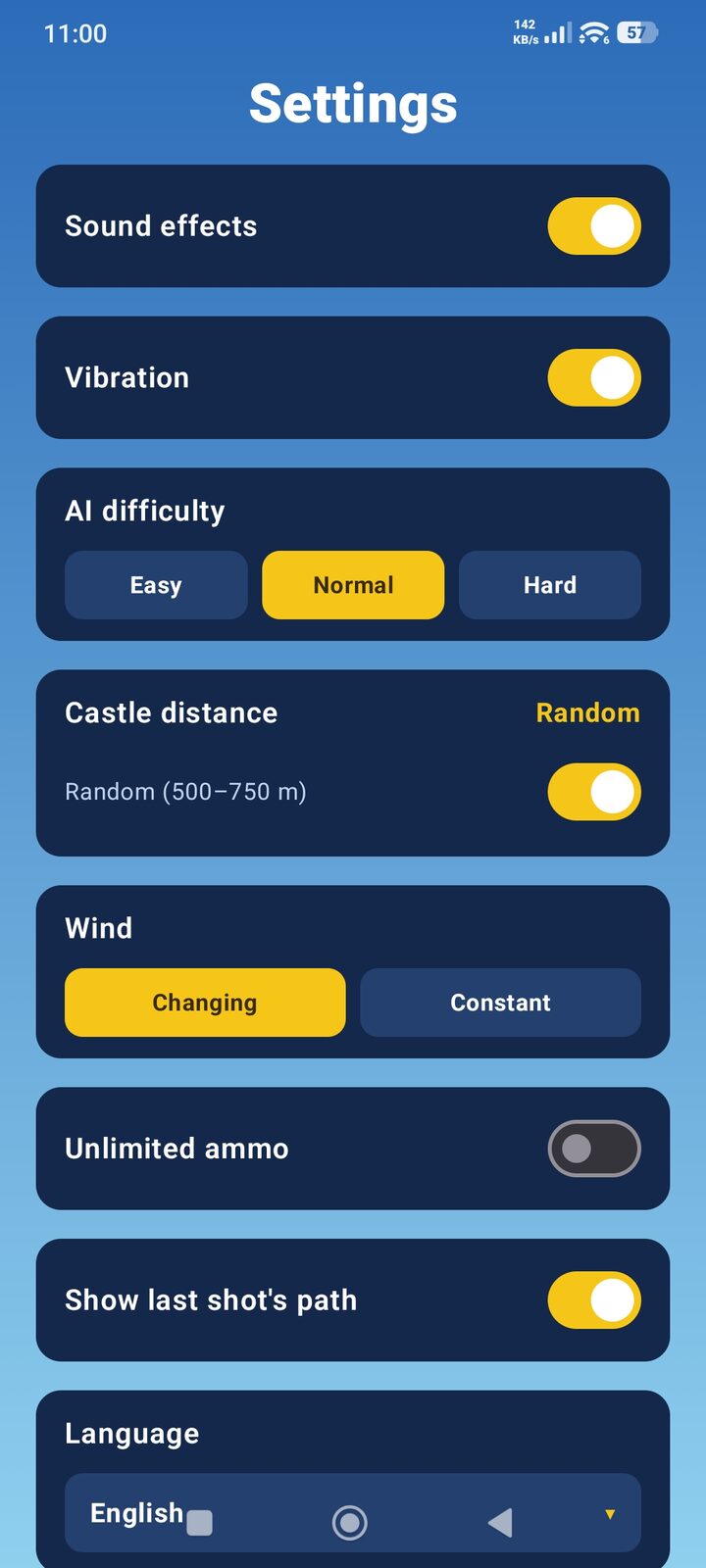Choose Normal AI difficulty

click(353, 585)
